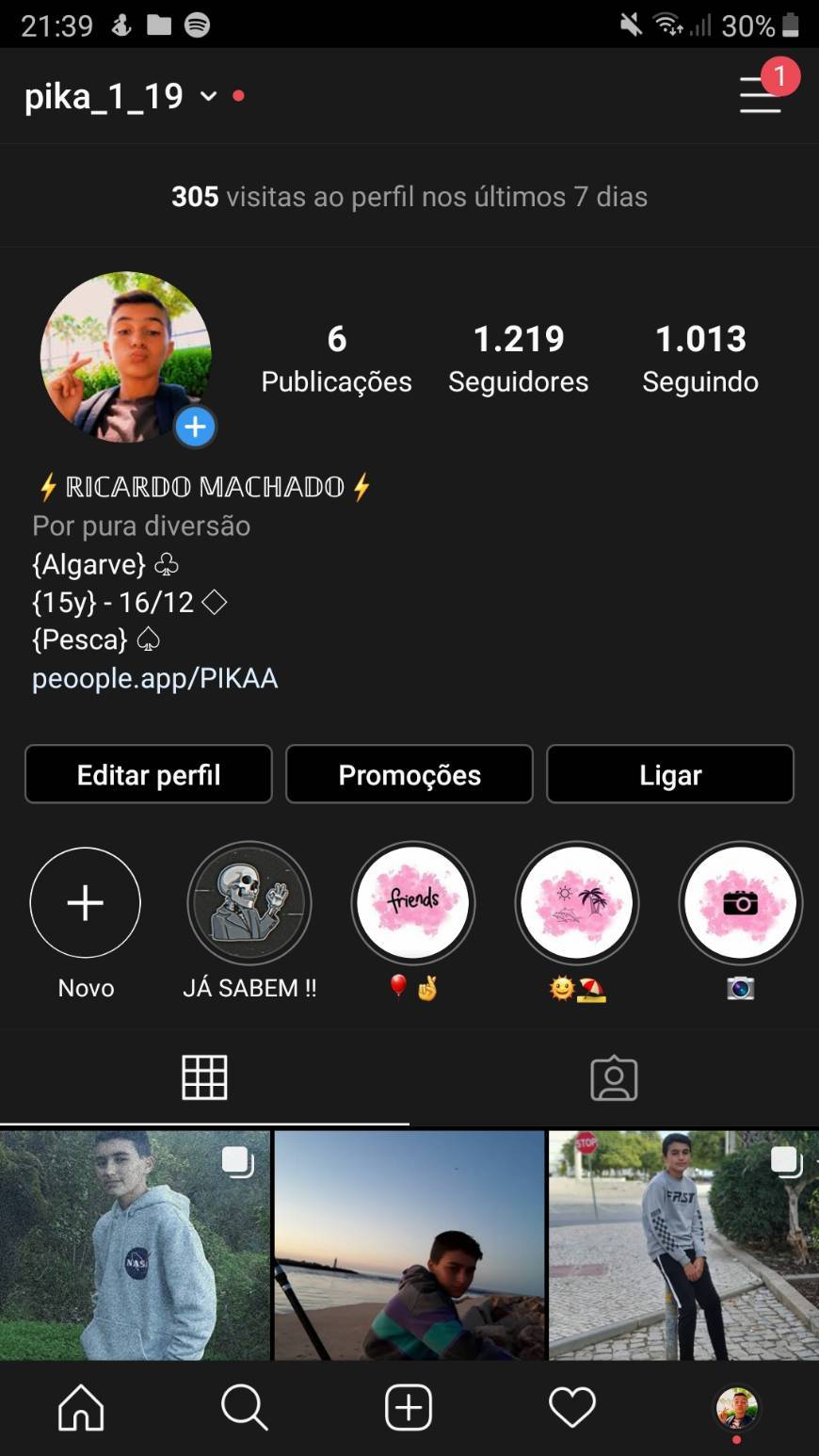The image size is (819, 1456).
Task: Open the camera highlight
Action: tap(740, 903)
